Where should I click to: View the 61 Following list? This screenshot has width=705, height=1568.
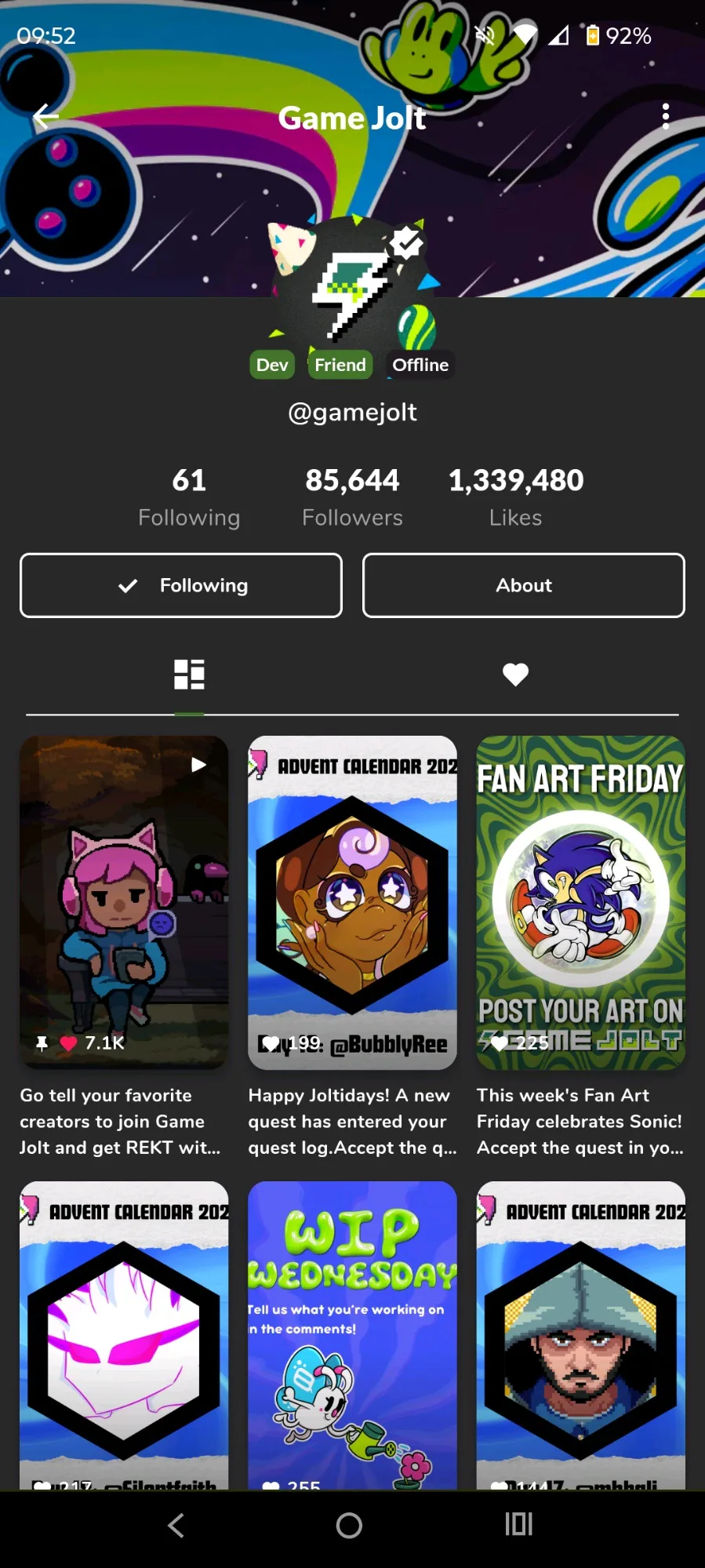(x=189, y=497)
